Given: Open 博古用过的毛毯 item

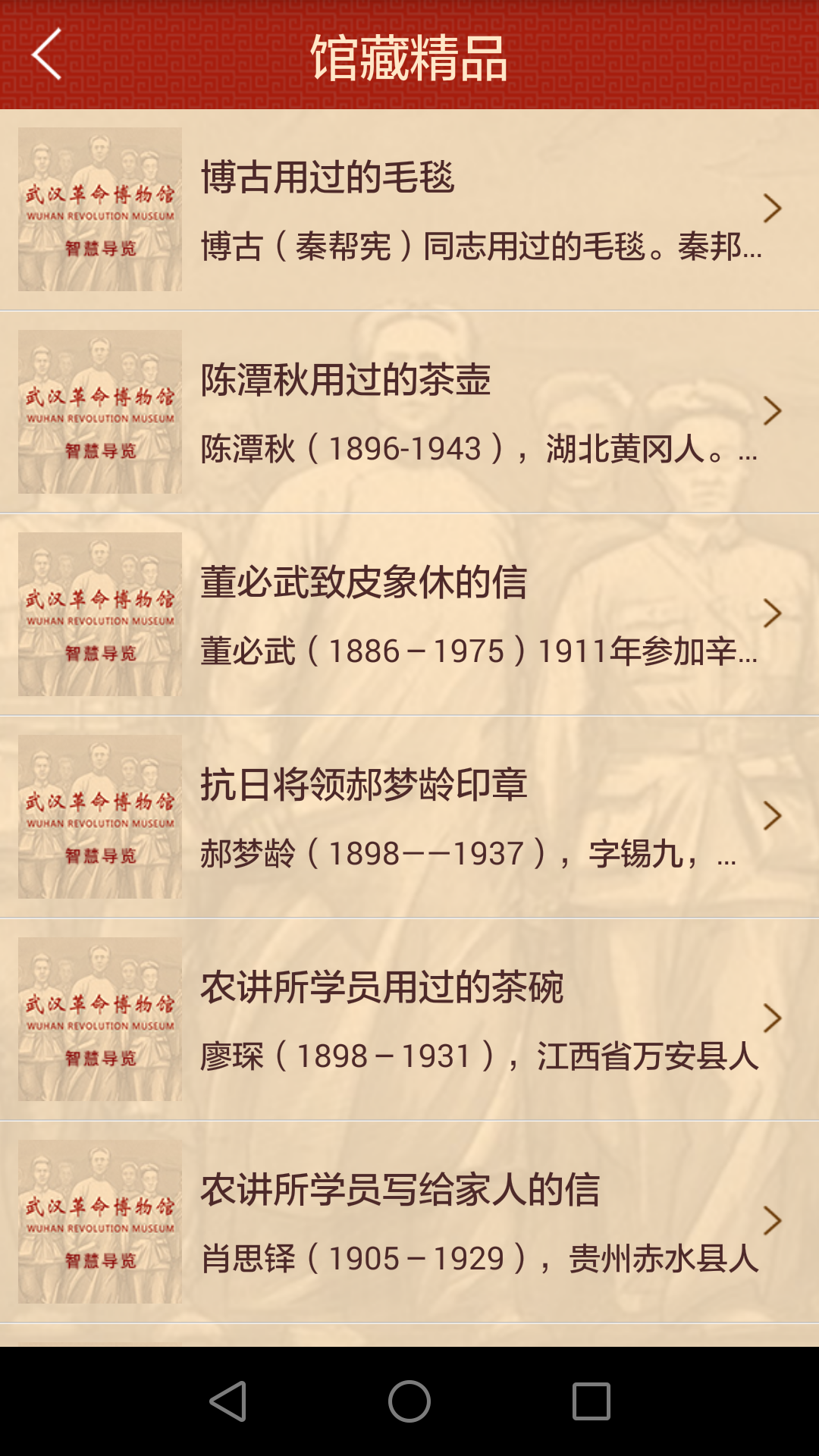Looking at the screenshot, I should 409,209.
